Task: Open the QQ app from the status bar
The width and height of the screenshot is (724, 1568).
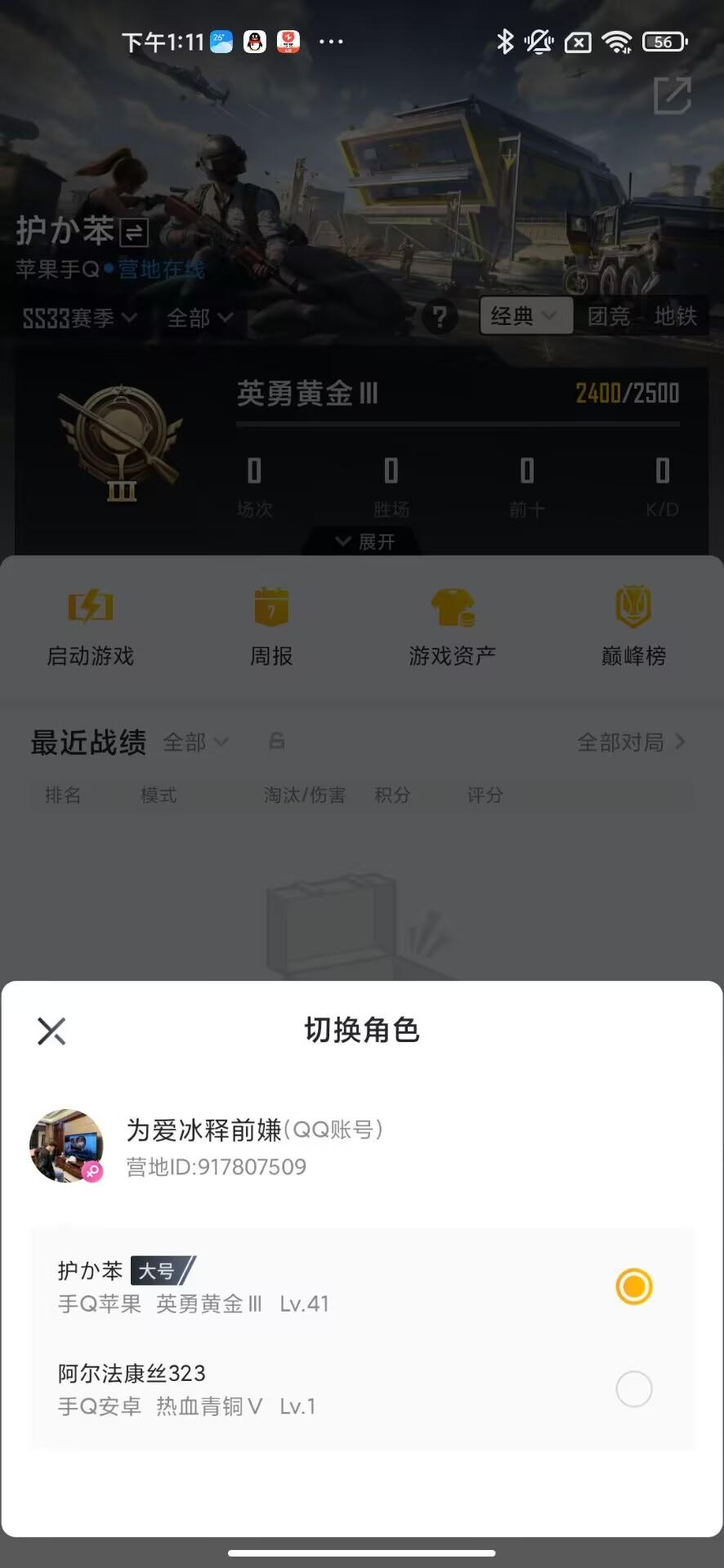Action: 253,42
